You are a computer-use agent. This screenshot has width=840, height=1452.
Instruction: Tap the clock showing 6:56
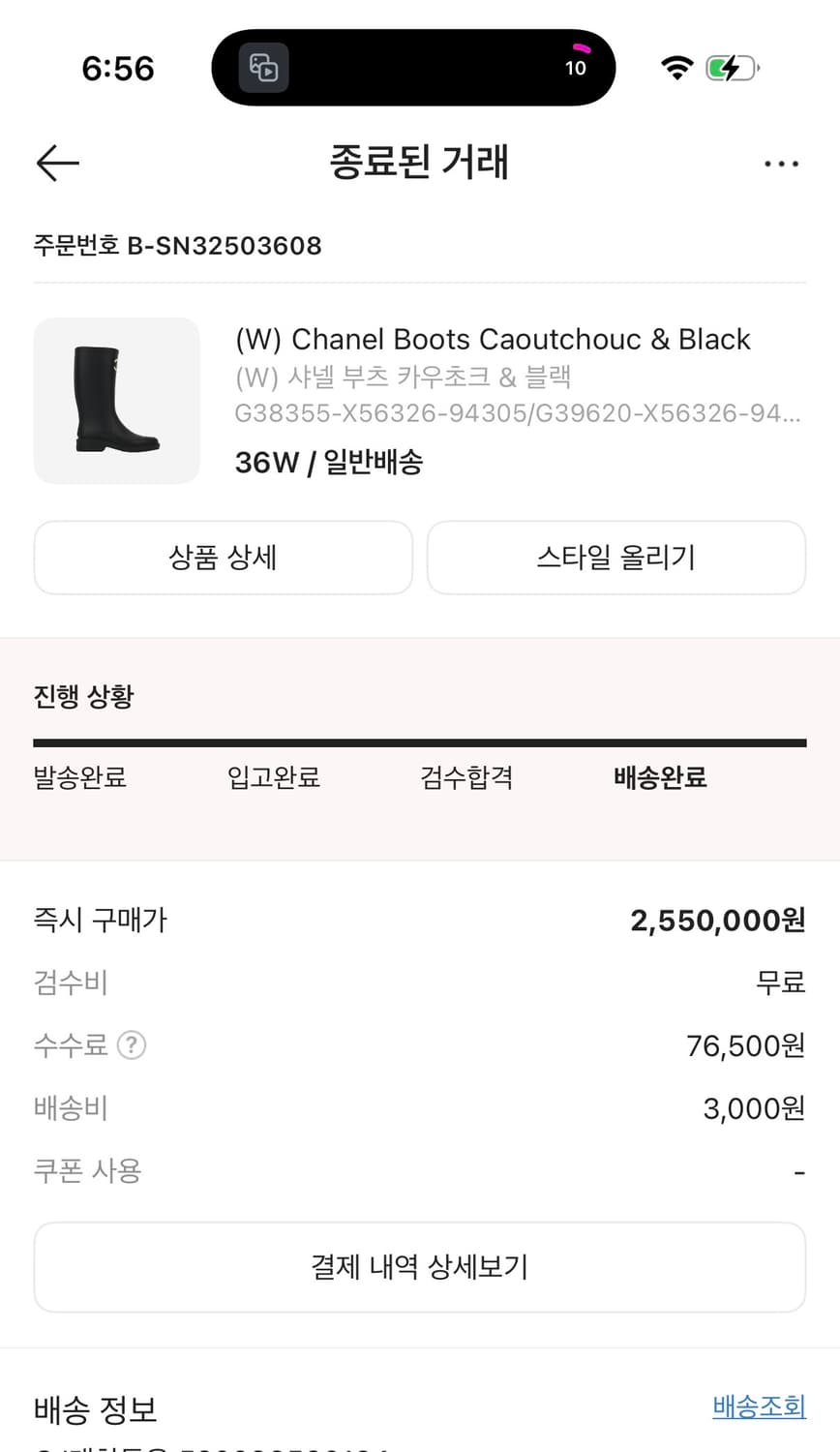[119, 68]
